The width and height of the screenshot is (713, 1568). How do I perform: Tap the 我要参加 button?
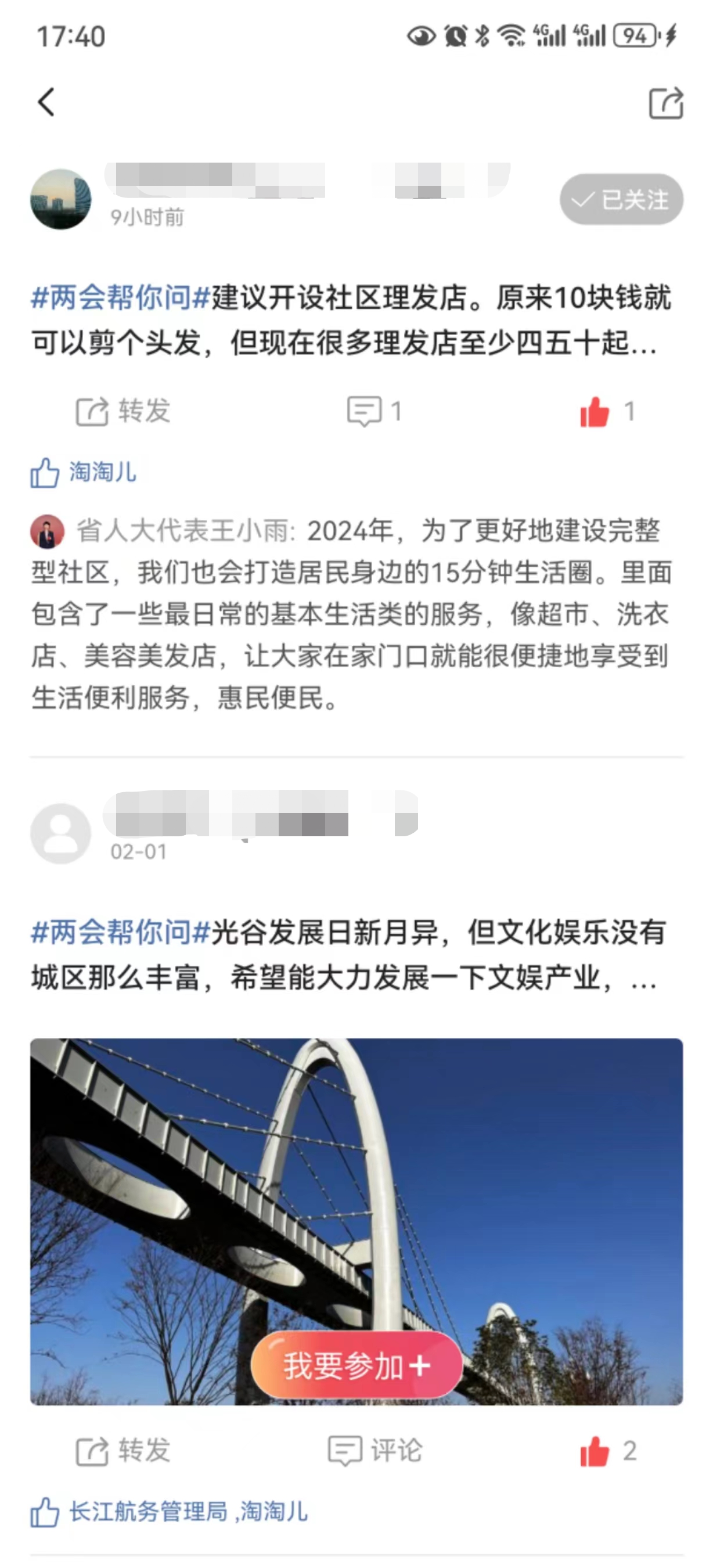click(x=356, y=1365)
